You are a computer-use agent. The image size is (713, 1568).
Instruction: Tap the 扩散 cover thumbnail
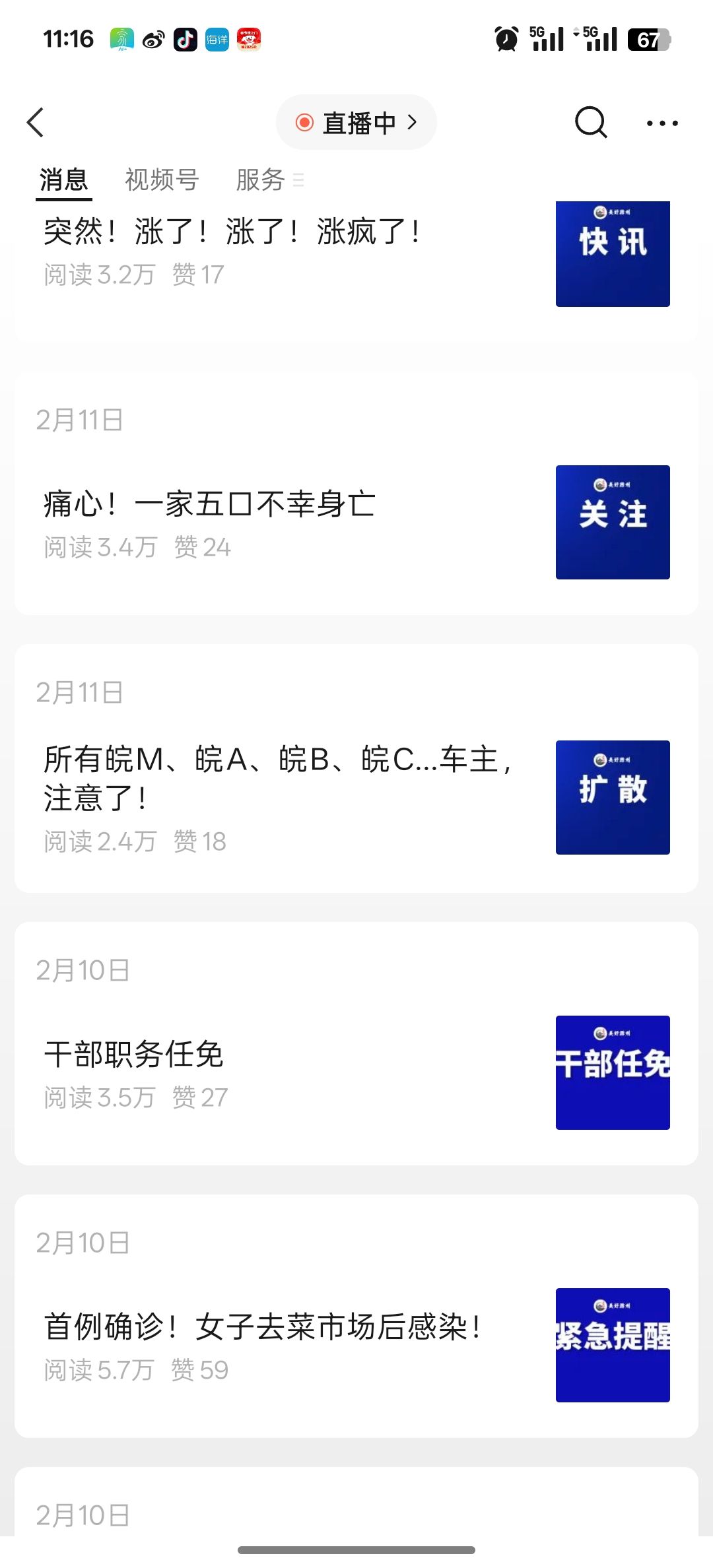pyautogui.click(x=613, y=797)
